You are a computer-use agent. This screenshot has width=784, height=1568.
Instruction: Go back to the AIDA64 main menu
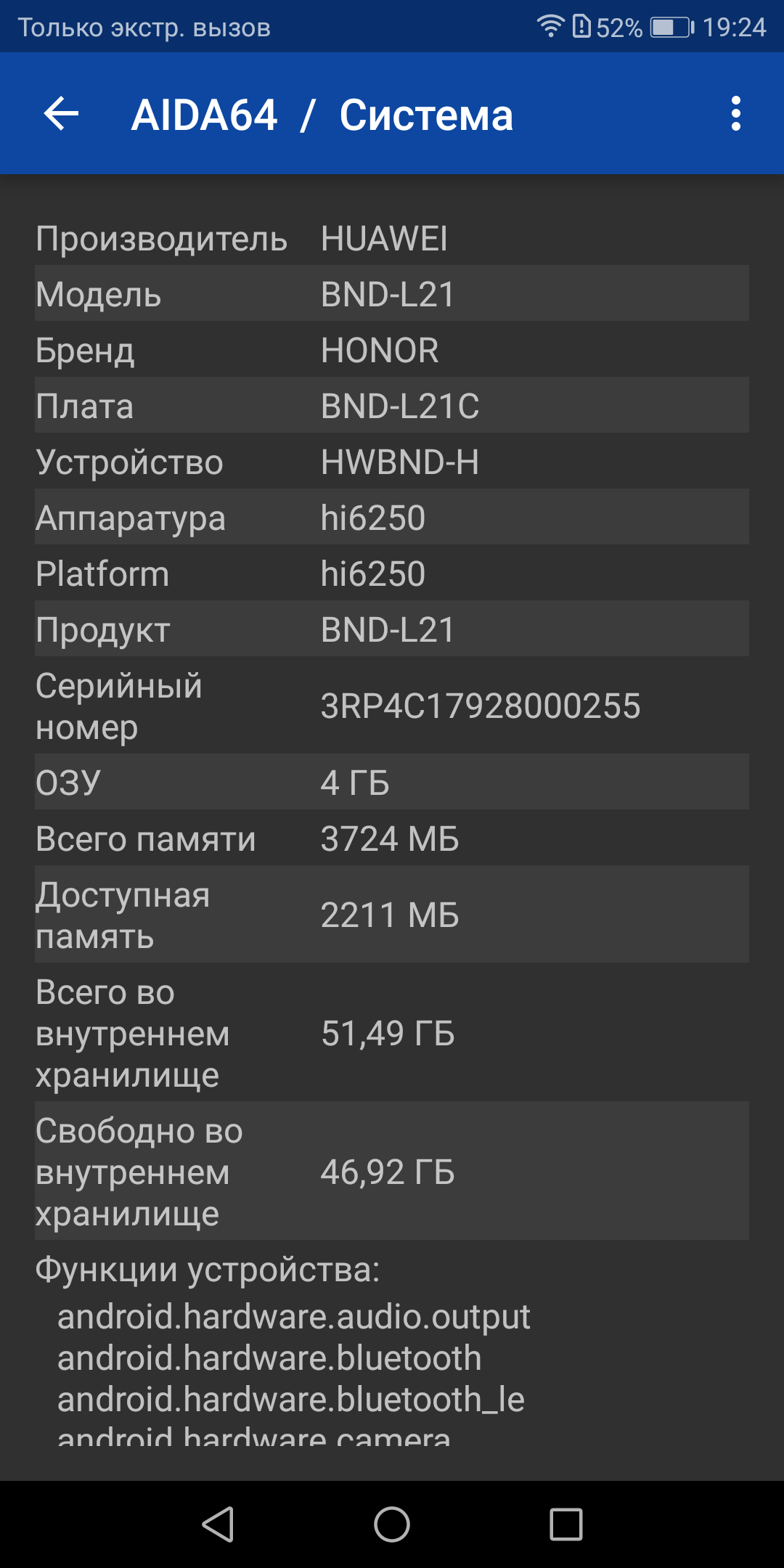pos(61,114)
